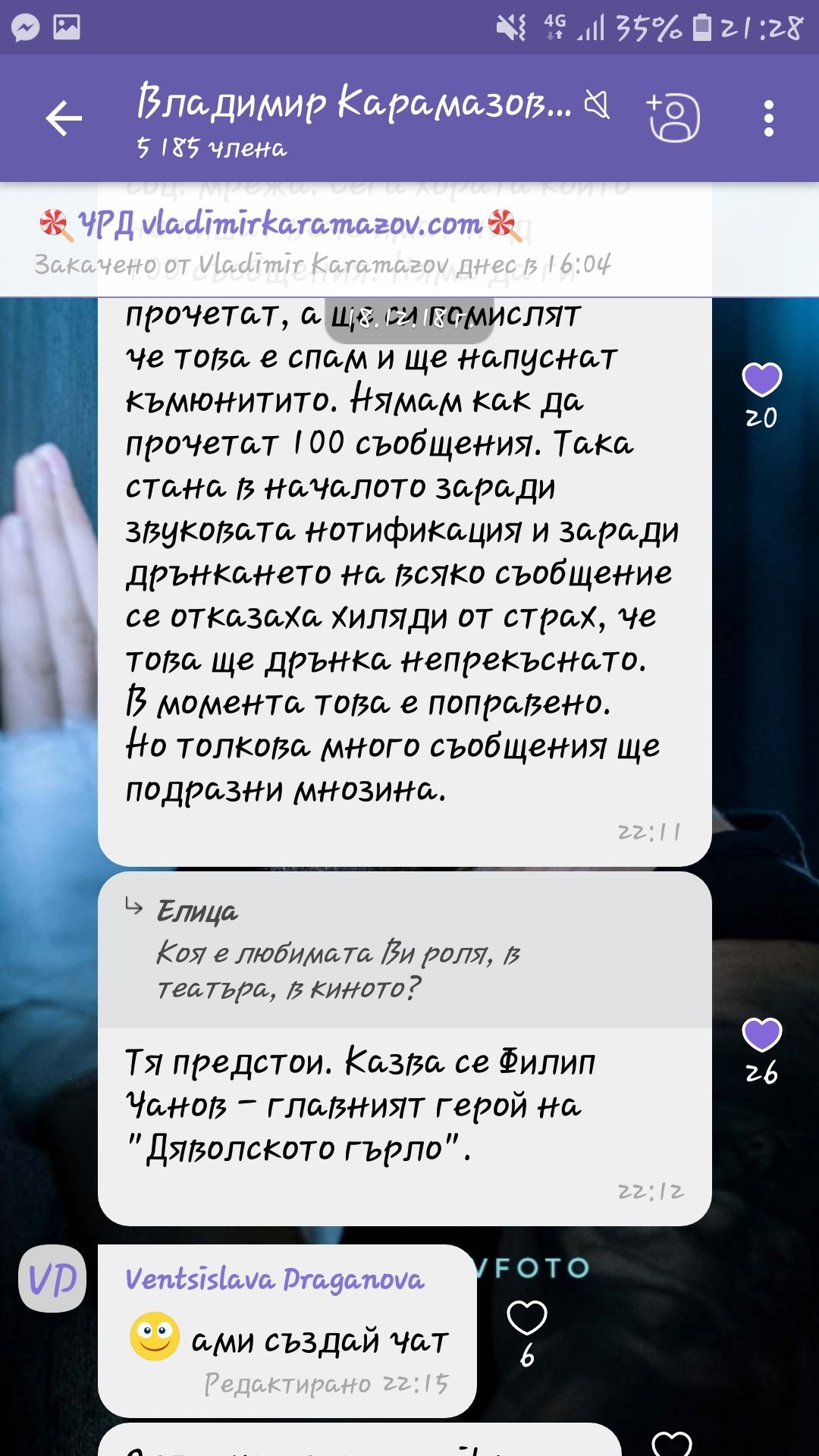Like the message sent at 22:11
819x1456 pixels.
tap(761, 380)
